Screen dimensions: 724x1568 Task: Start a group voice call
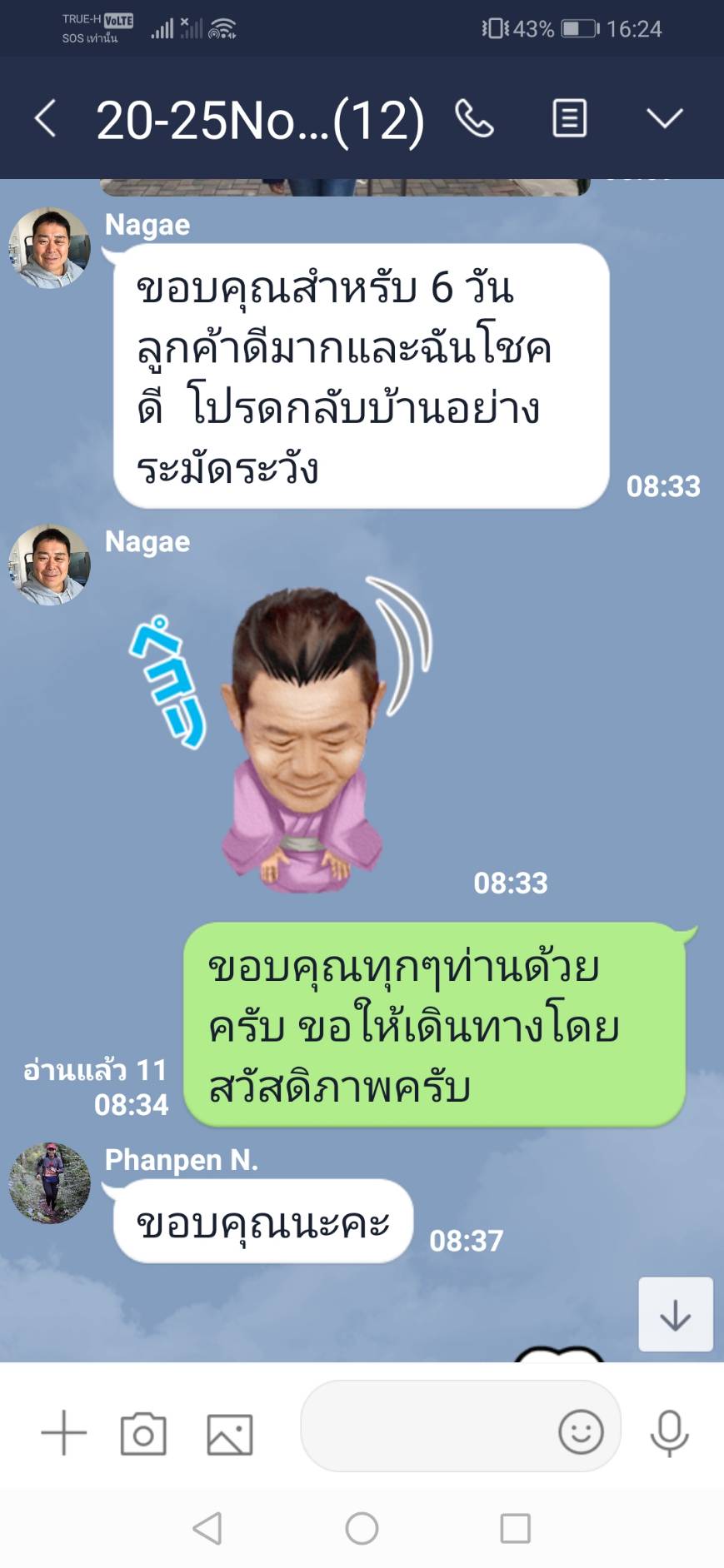tap(475, 119)
